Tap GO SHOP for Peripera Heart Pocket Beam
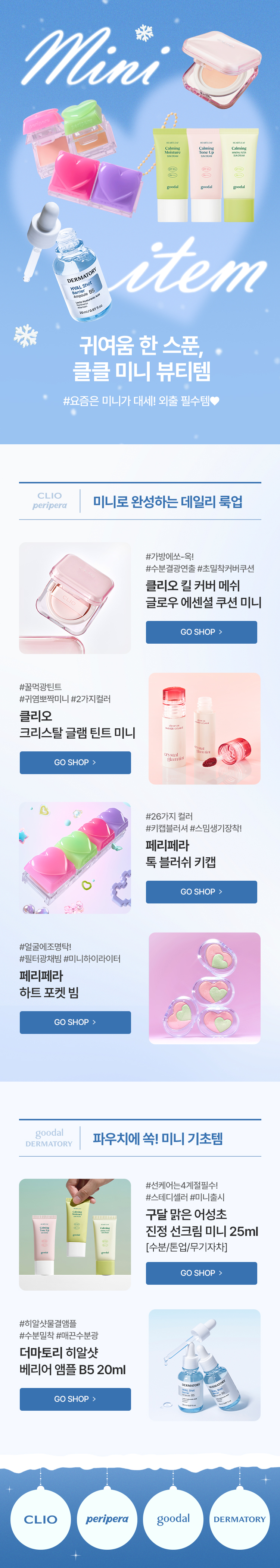Viewport: 280px width, 1568px height. coord(75,1022)
